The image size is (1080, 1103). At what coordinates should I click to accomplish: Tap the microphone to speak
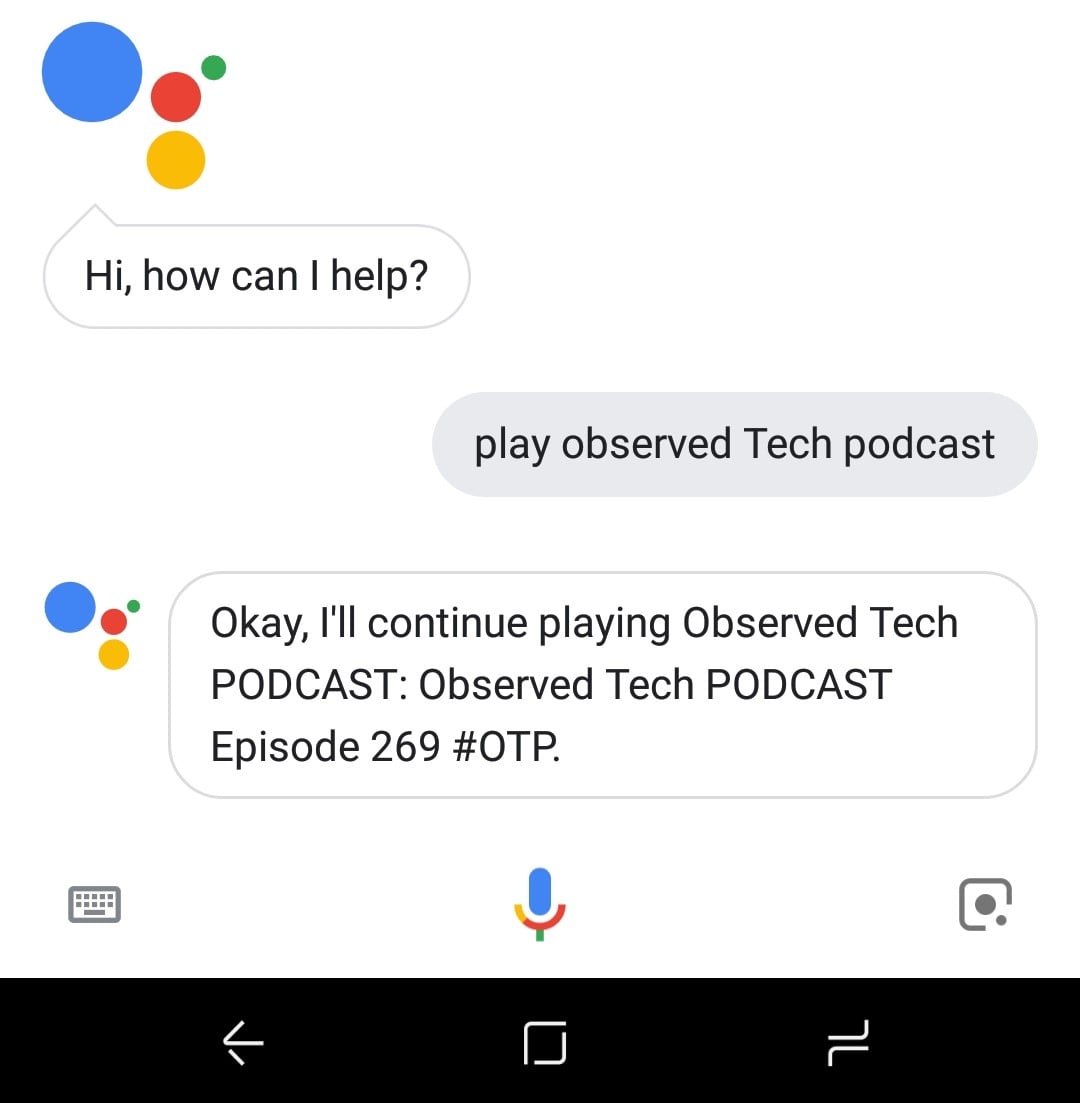(540, 903)
